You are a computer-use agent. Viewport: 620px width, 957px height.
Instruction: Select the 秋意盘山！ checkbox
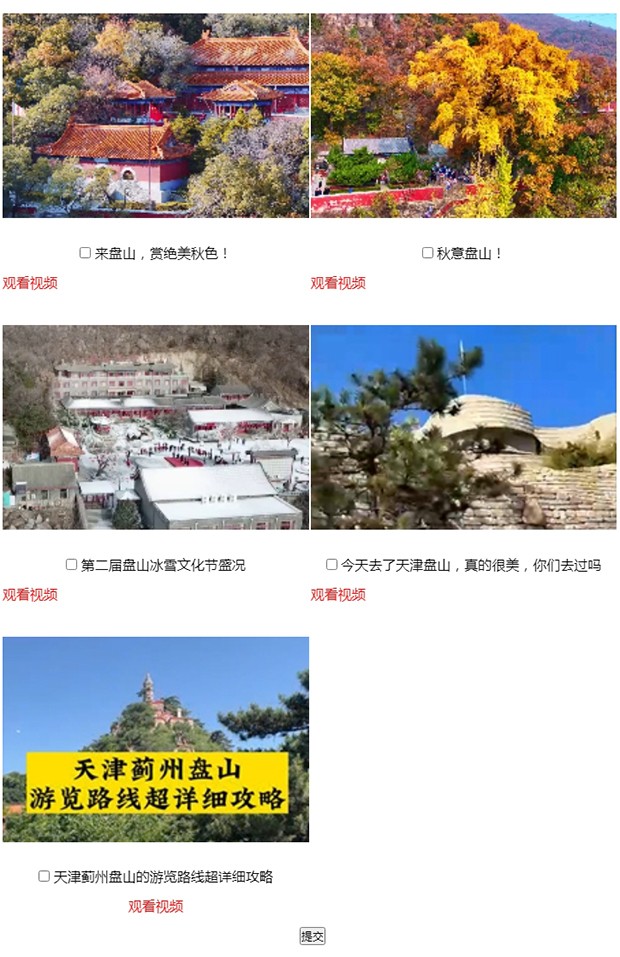428,254
